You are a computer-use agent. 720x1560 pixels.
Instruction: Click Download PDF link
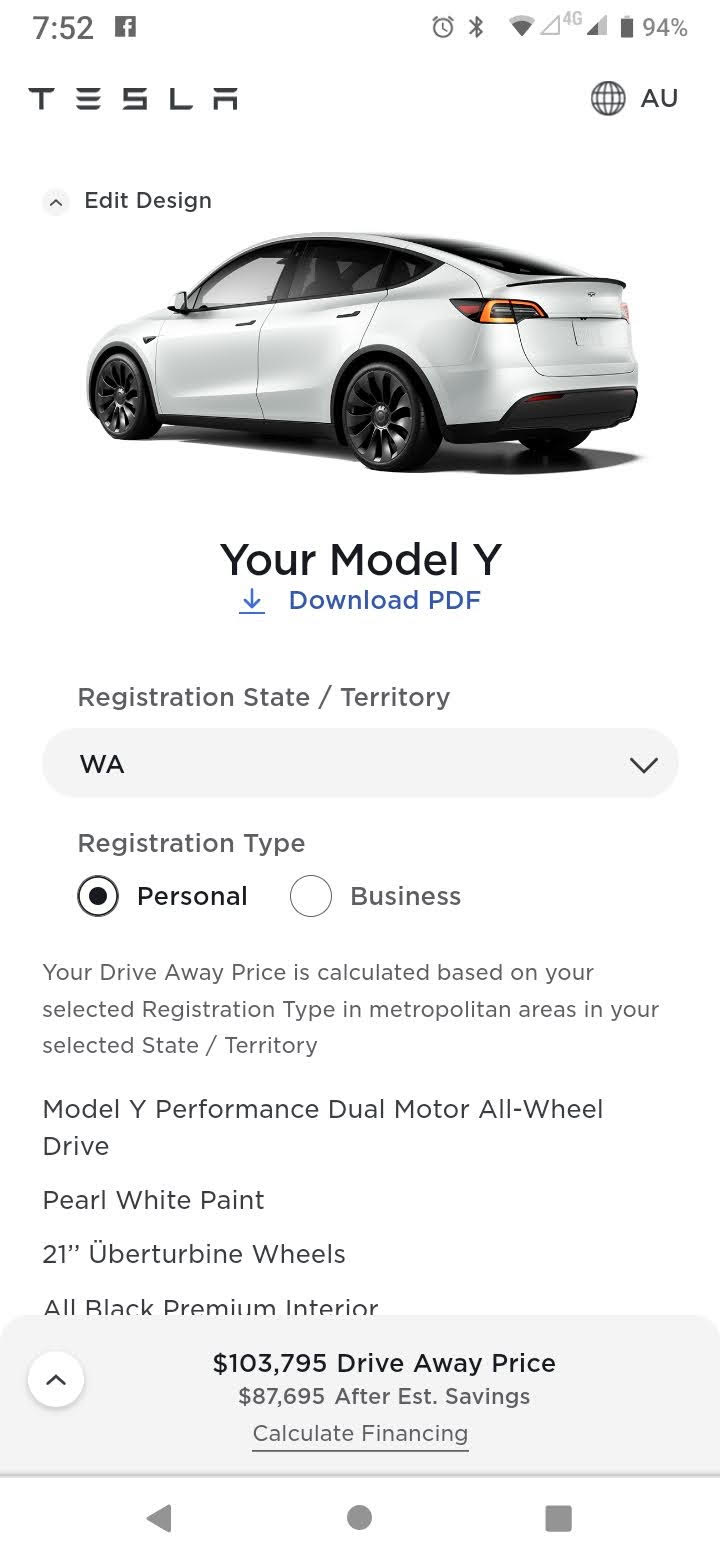click(x=384, y=600)
